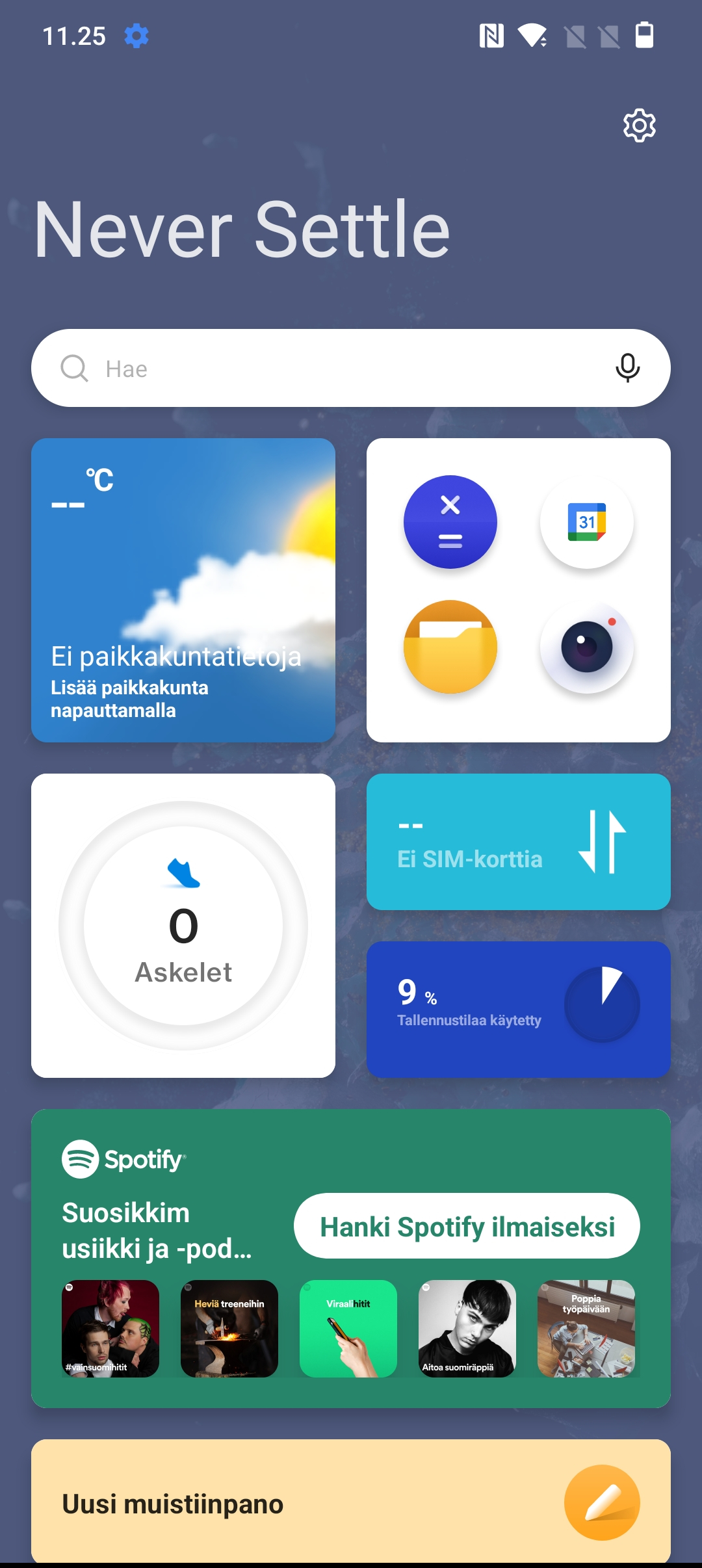The image size is (702, 1568).
Task: Open the Heviä treeneihin playlist
Action: click(229, 1329)
